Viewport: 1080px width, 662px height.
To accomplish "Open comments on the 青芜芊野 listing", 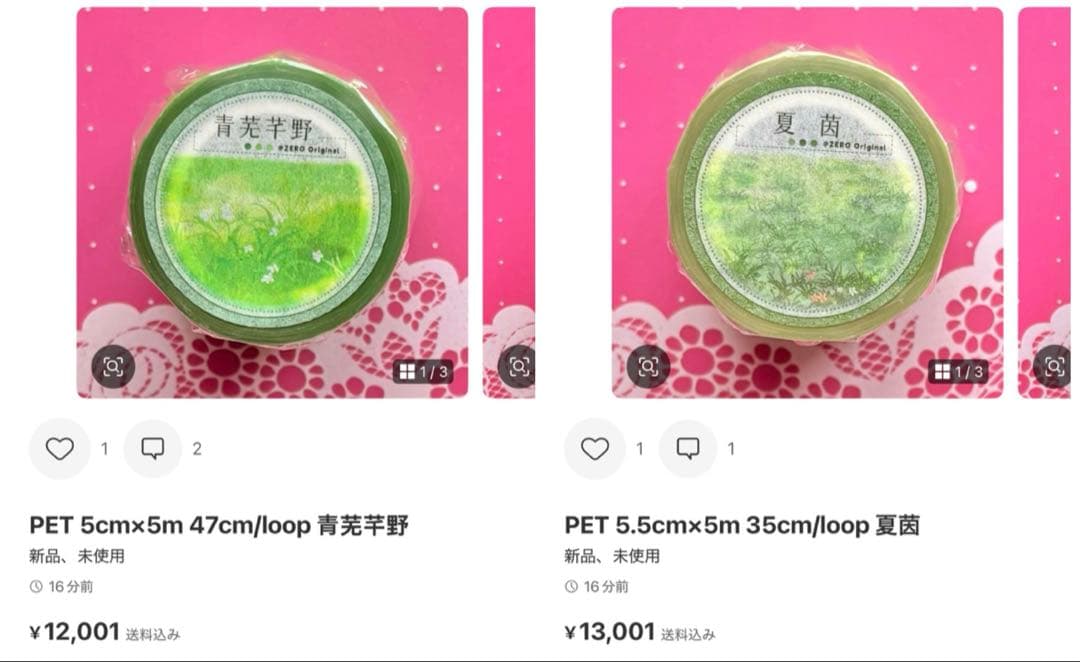I will pyautogui.click(x=153, y=449).
